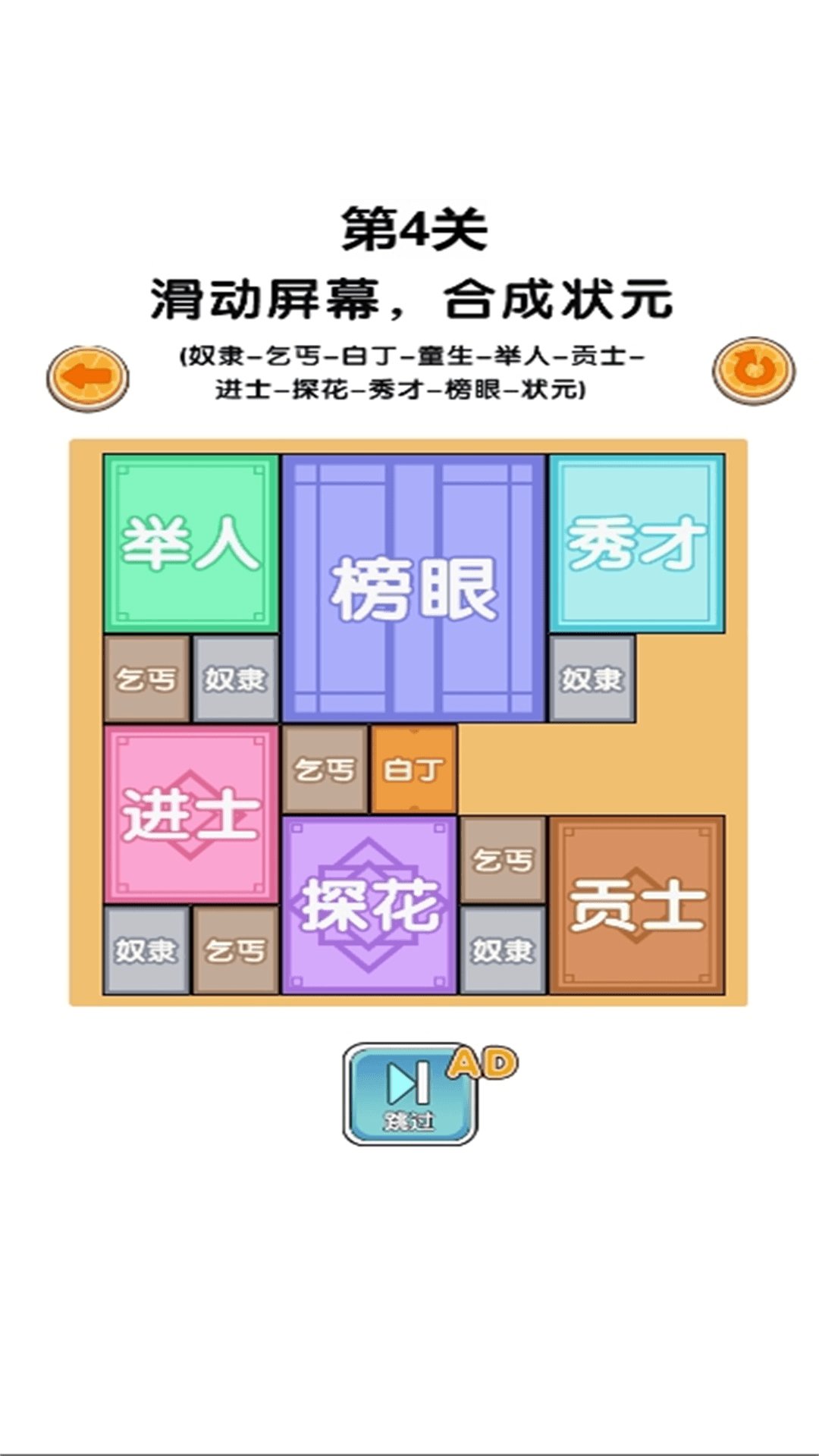Restart the level with the refresh button
This screenshot has width=819, height=1456.
pyautogui.click(x=753, y=372)
